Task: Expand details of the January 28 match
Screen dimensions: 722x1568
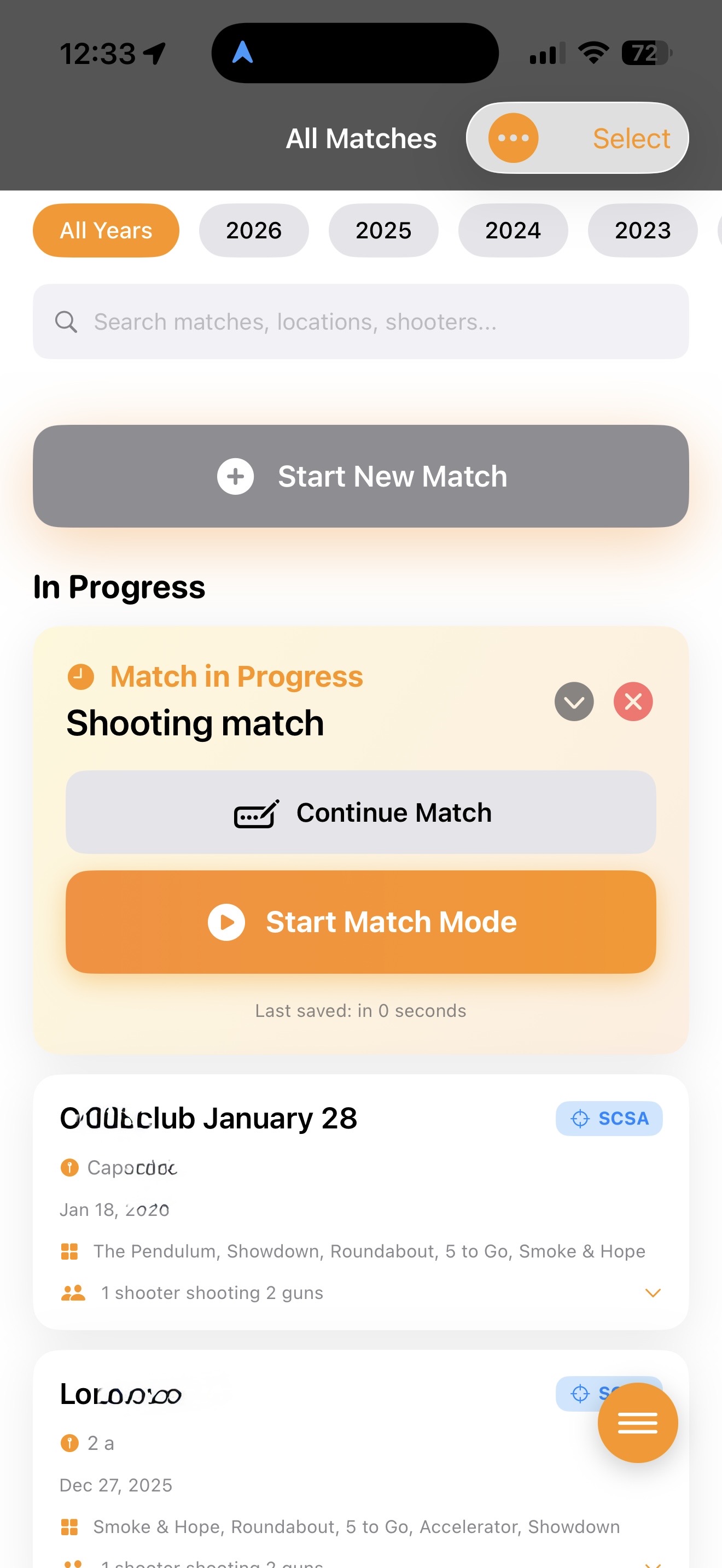Action: click(x=653, y=1293)
